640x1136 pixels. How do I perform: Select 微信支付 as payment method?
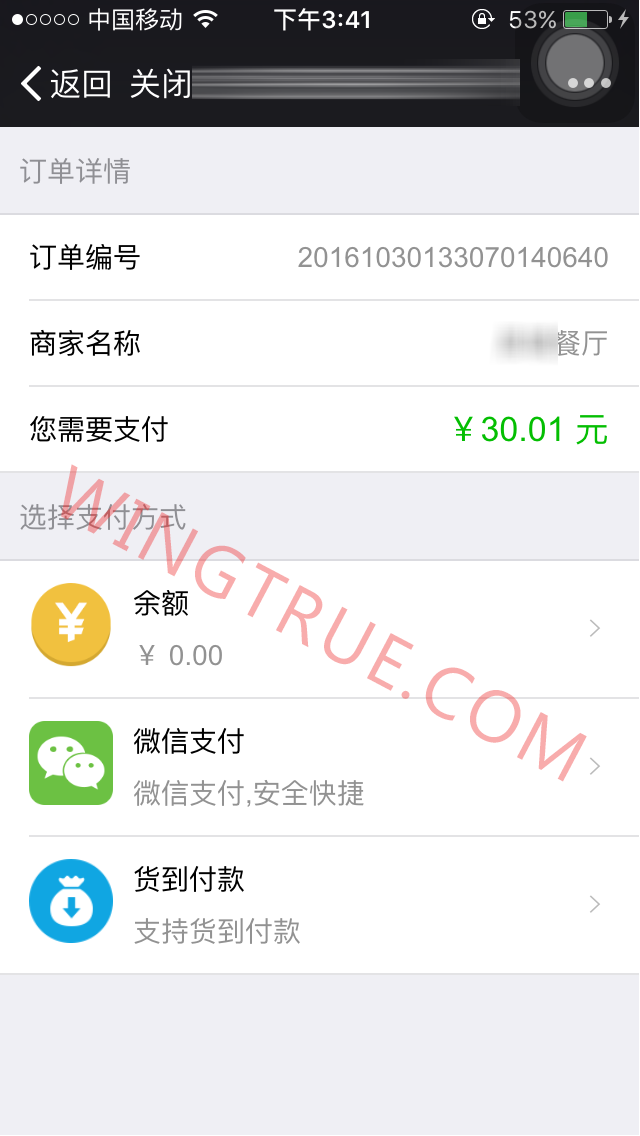pos(319,766)
